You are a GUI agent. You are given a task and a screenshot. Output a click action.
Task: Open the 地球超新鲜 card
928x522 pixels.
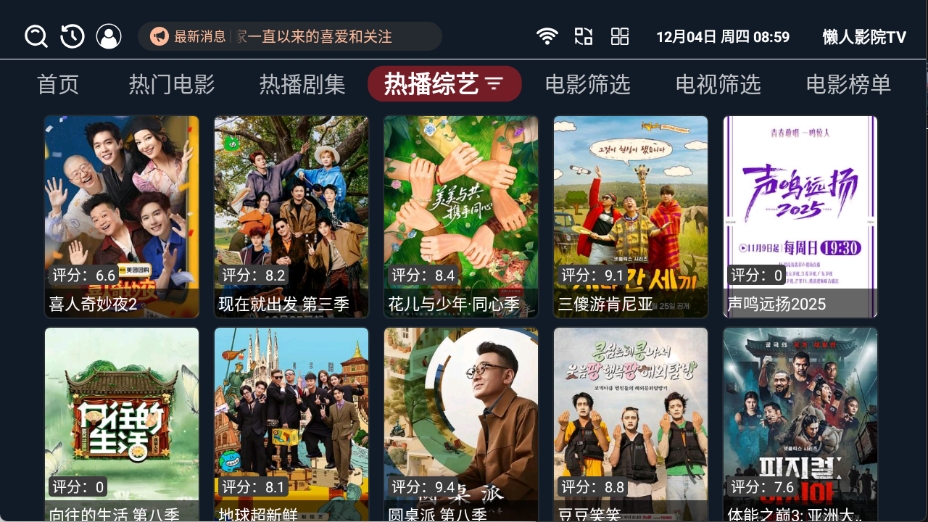pyautogui.click(x=292, y=425)
